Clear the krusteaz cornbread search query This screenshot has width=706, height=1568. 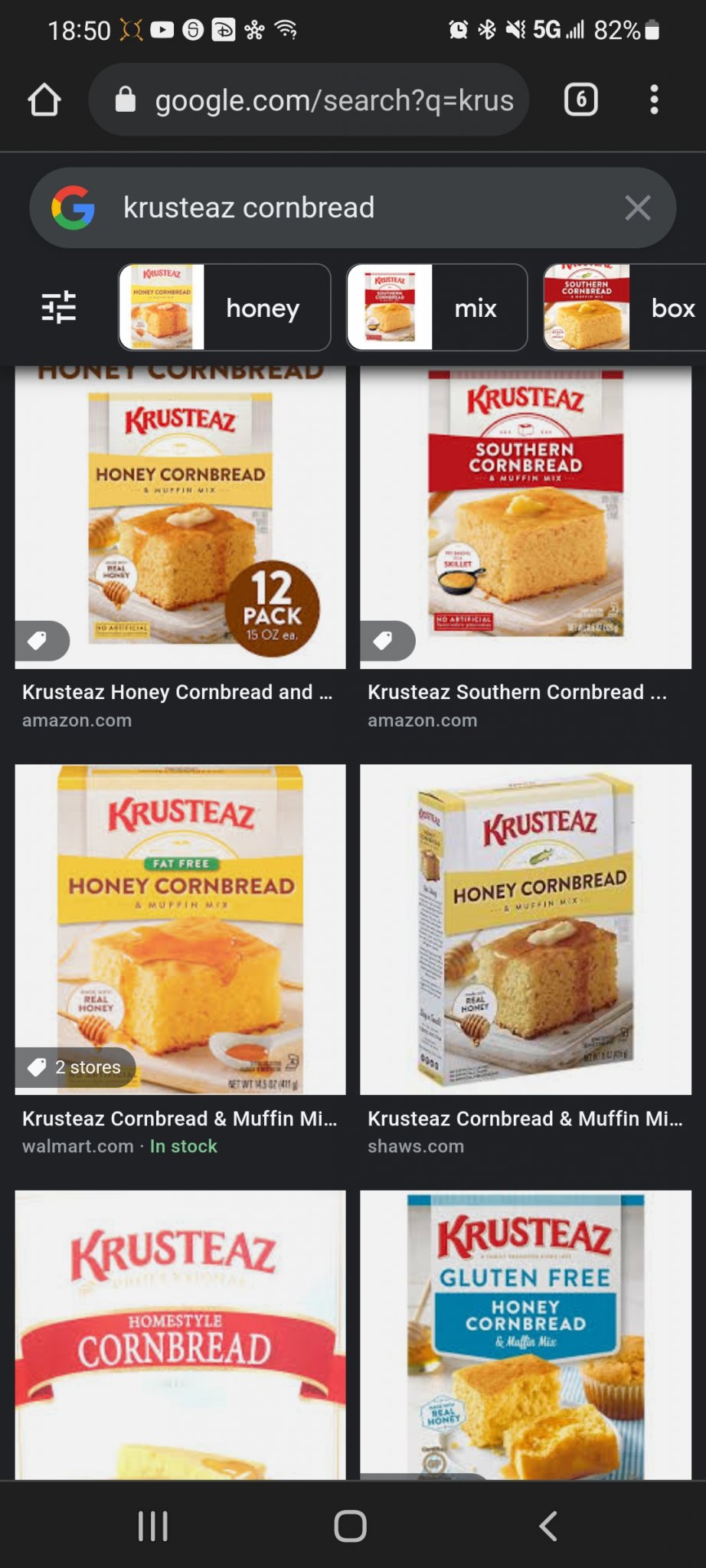(x=637, y=207)
